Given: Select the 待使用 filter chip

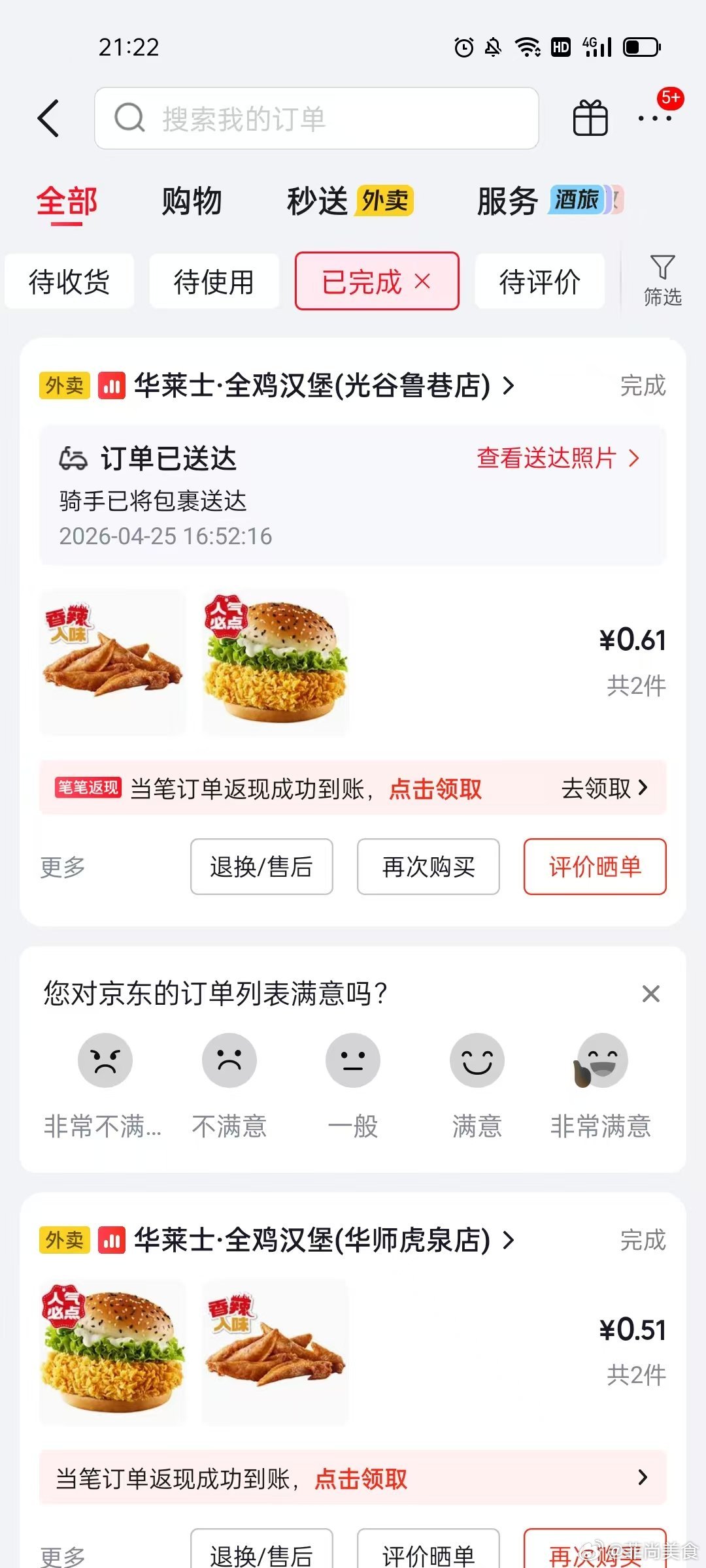Looking at the screenshot, I should [x=214, y=282].
